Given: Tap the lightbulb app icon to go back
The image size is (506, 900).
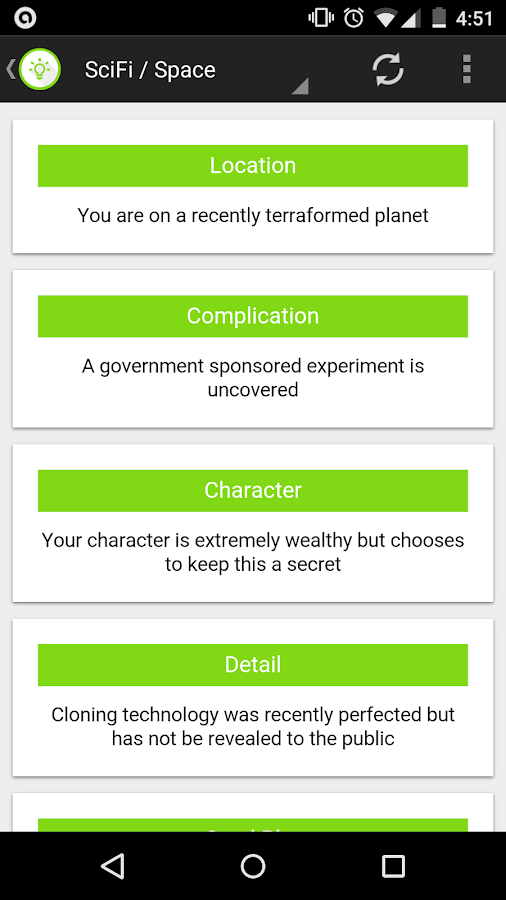Looking at the screenshot, I should tap(39, 69).
